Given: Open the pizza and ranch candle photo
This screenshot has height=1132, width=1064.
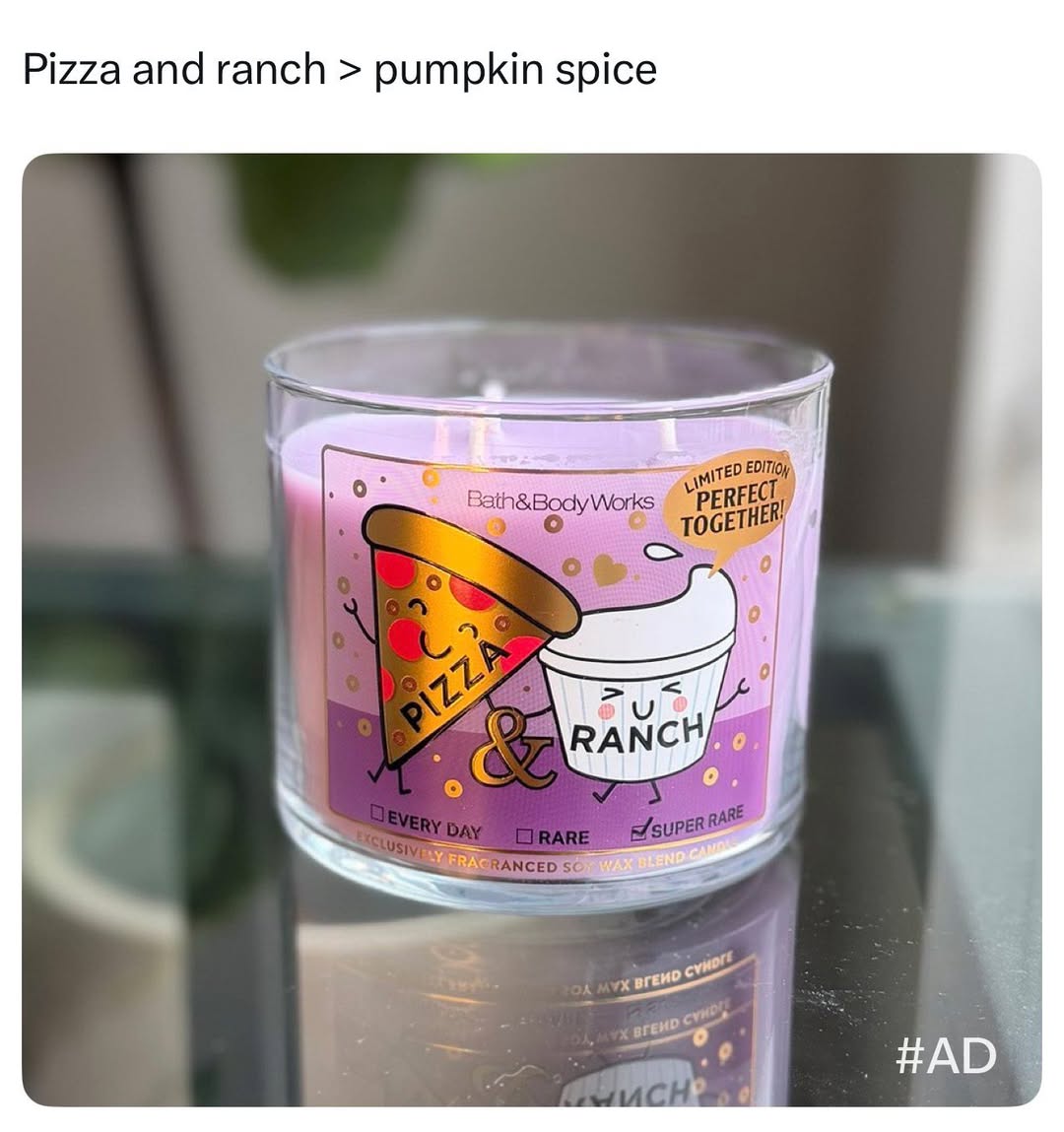Looking at the screenshot, I should [x=532, y=630].
